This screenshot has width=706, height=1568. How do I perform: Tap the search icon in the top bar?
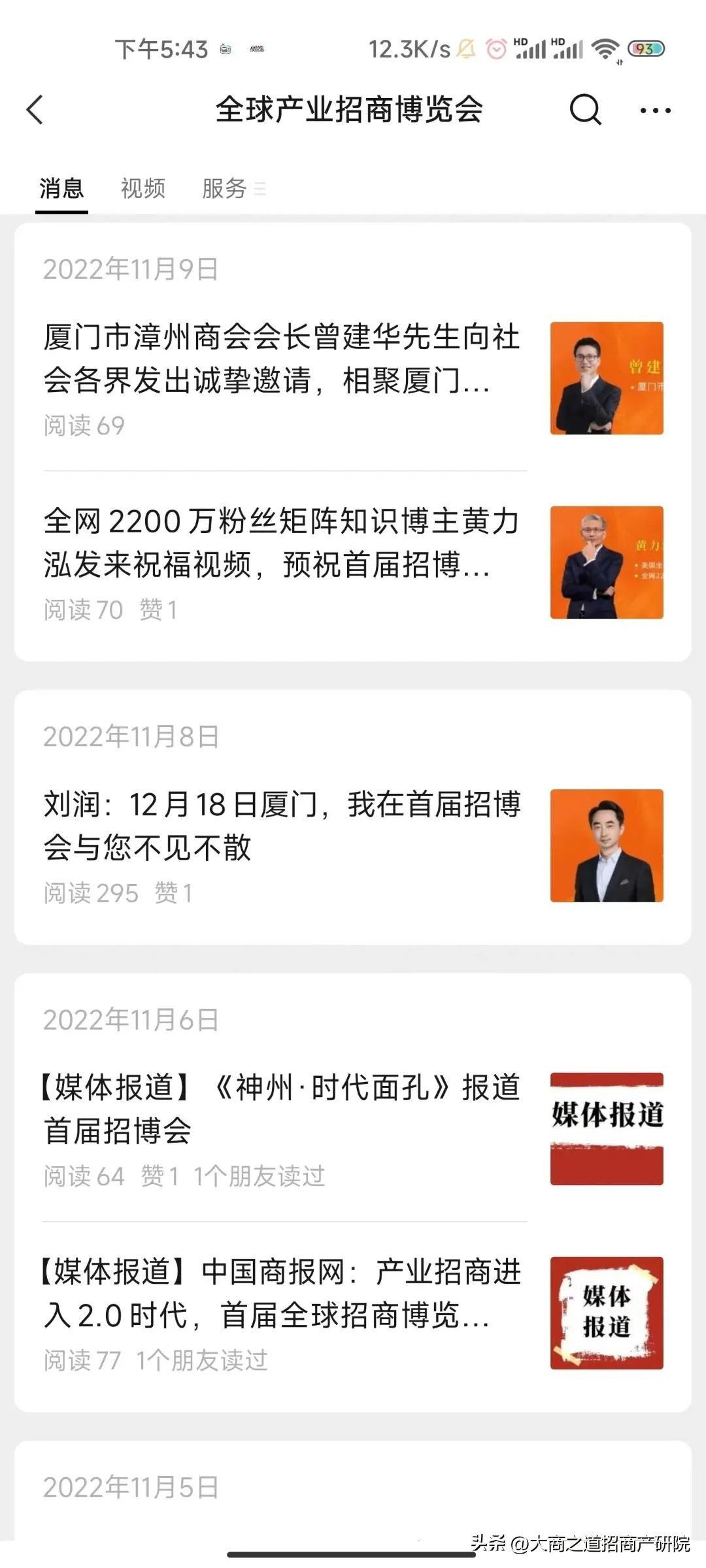point(585,110)
